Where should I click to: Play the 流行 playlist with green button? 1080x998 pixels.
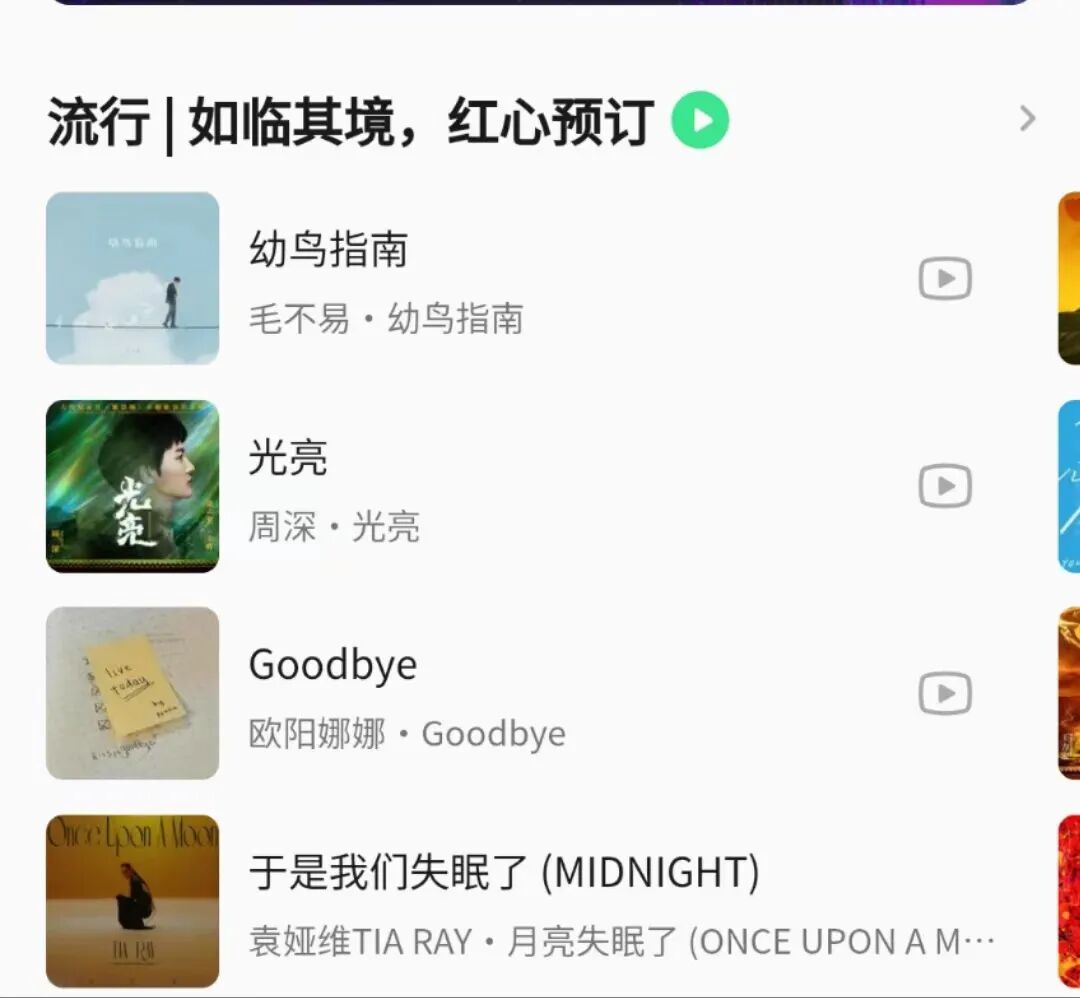click(700, 120)
